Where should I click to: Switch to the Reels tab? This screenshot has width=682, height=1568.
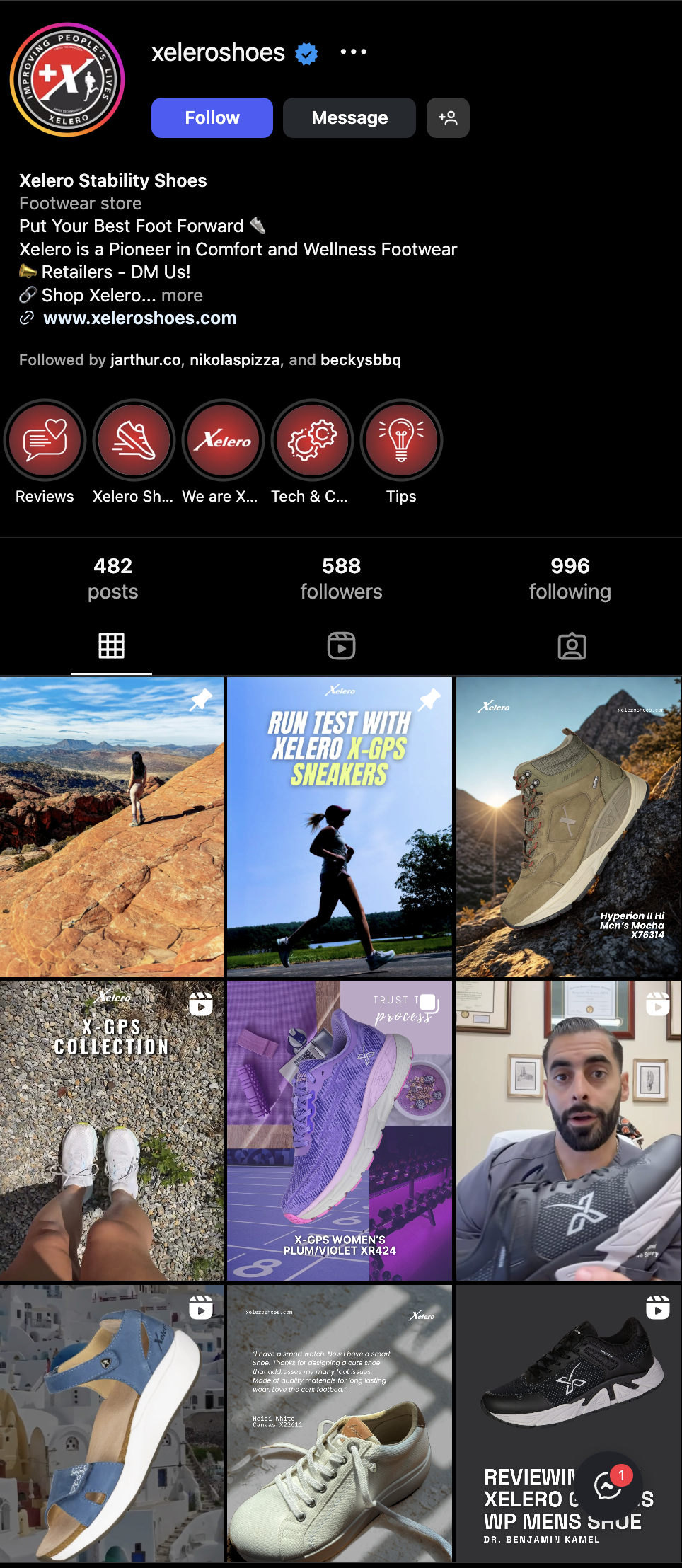(341, 645)
